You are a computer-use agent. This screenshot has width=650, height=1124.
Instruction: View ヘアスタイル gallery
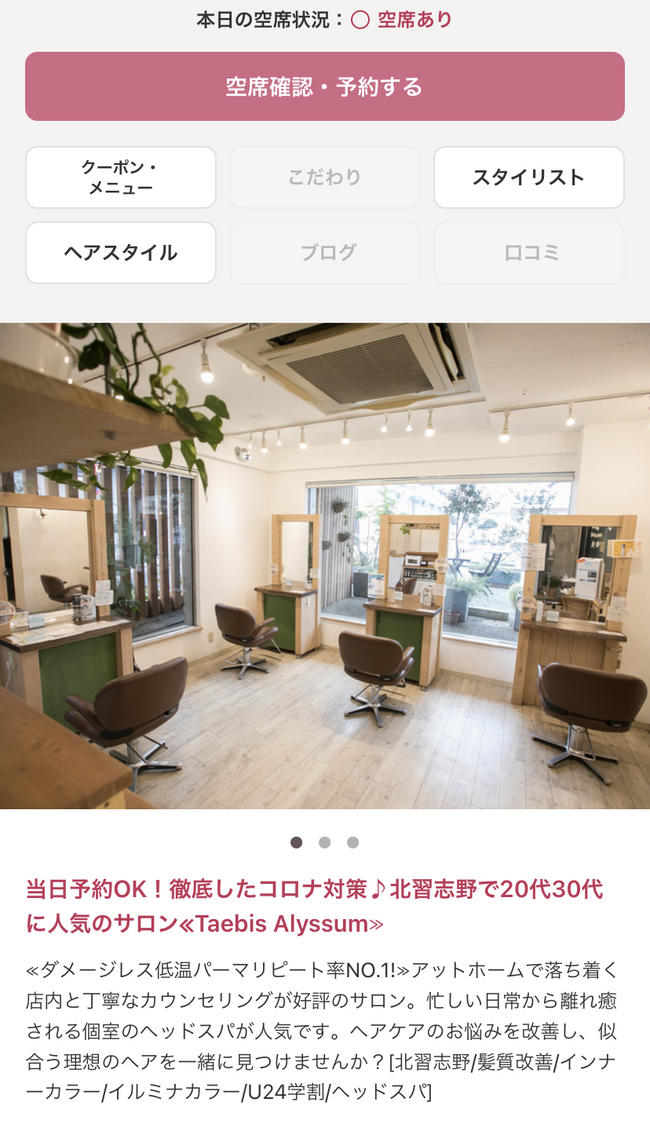(x=121, y=253)
